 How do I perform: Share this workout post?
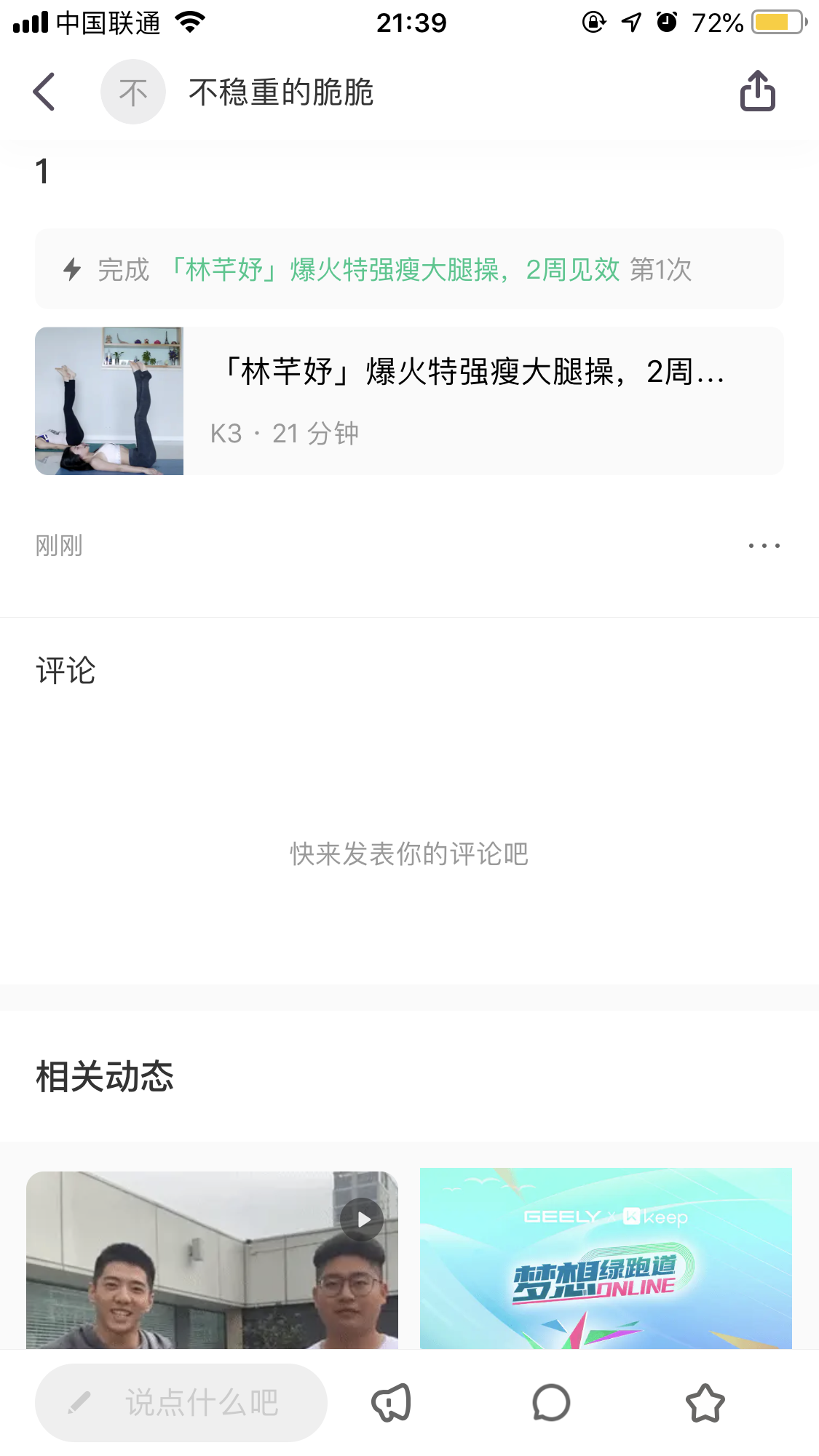pyautogui.click(x=757, y=92)
